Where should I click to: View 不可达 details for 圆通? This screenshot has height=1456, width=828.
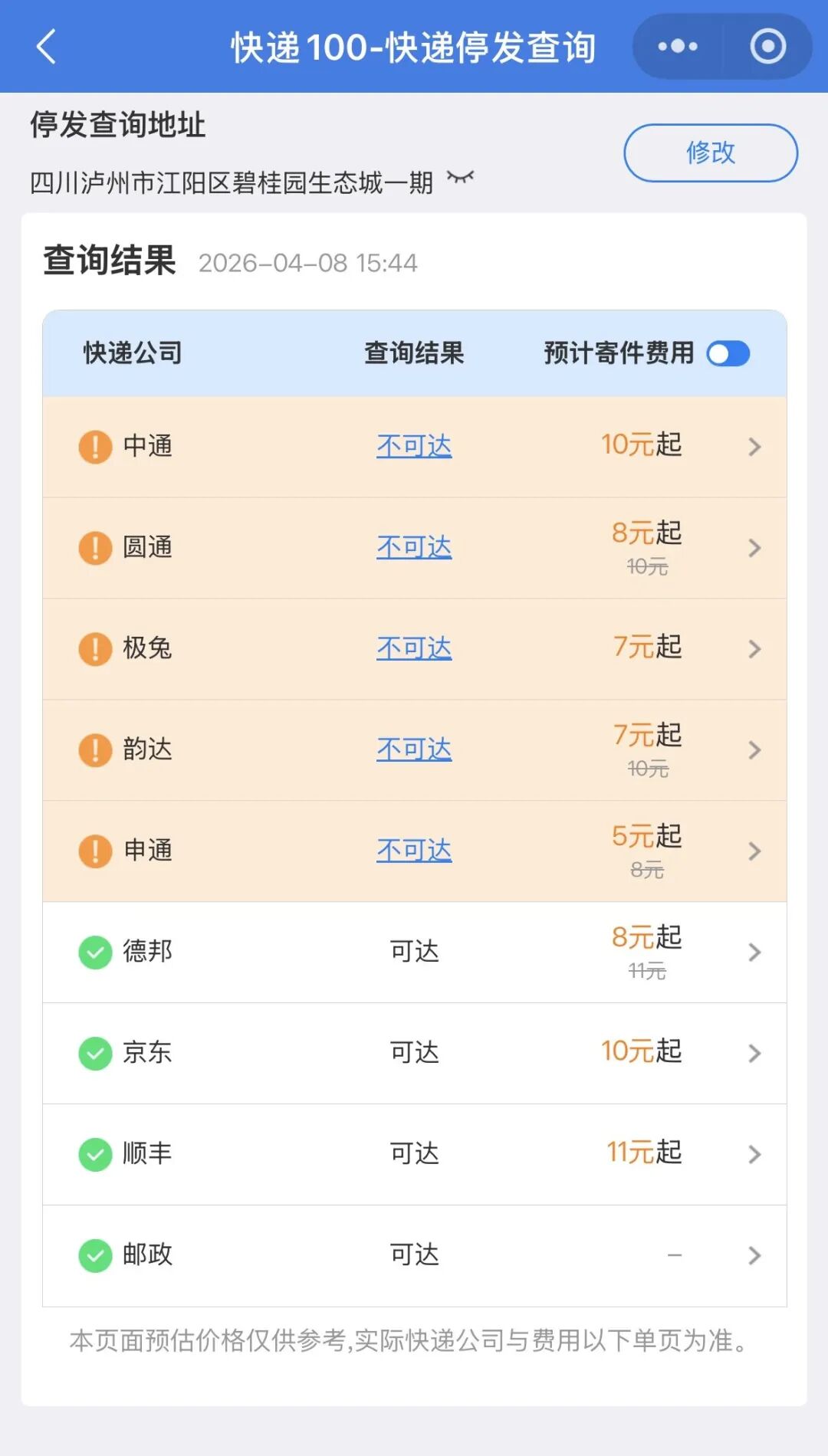414,547
